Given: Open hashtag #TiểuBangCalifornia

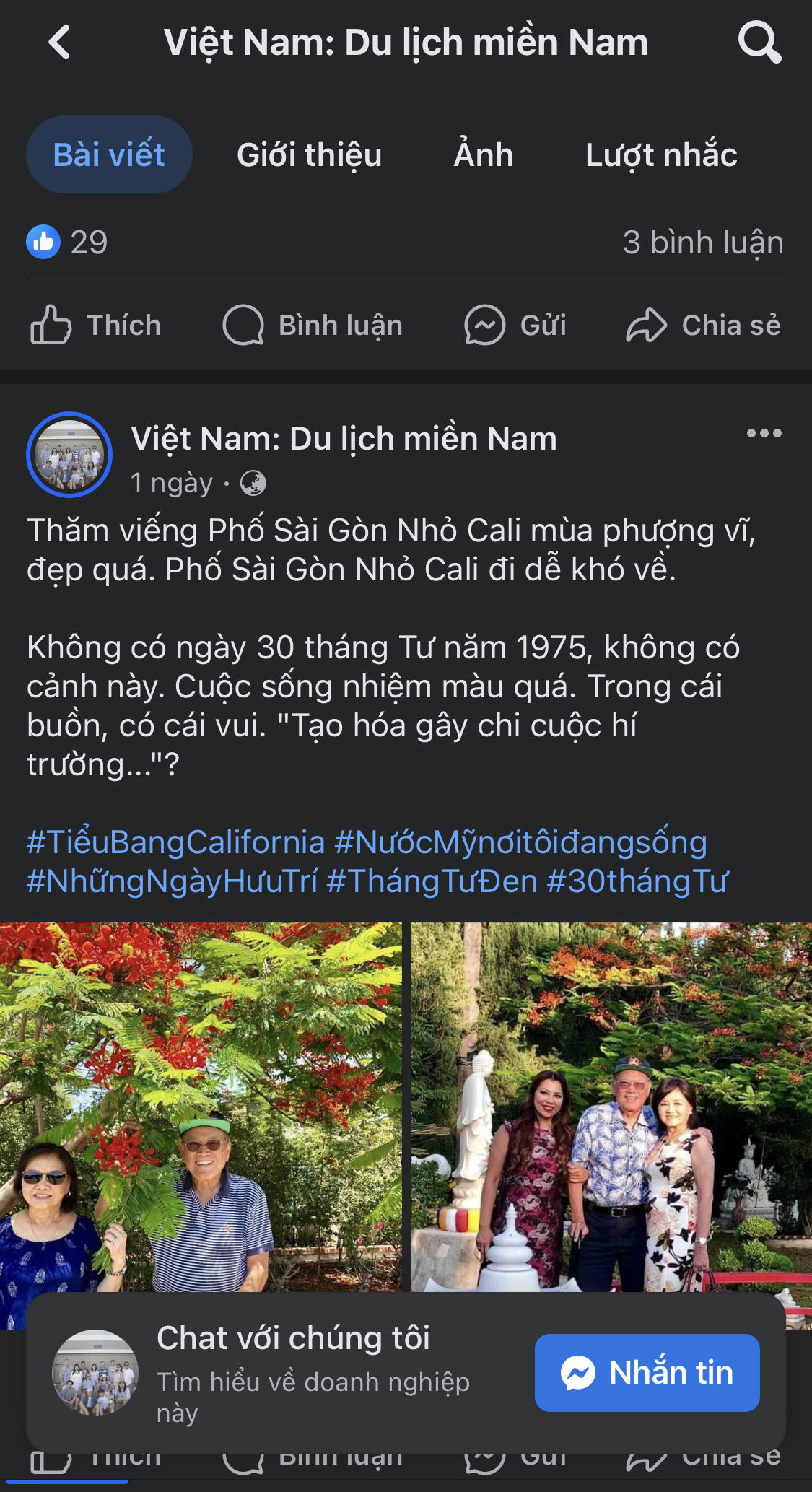Looking at the screenshot, I should tap(175, 842).
